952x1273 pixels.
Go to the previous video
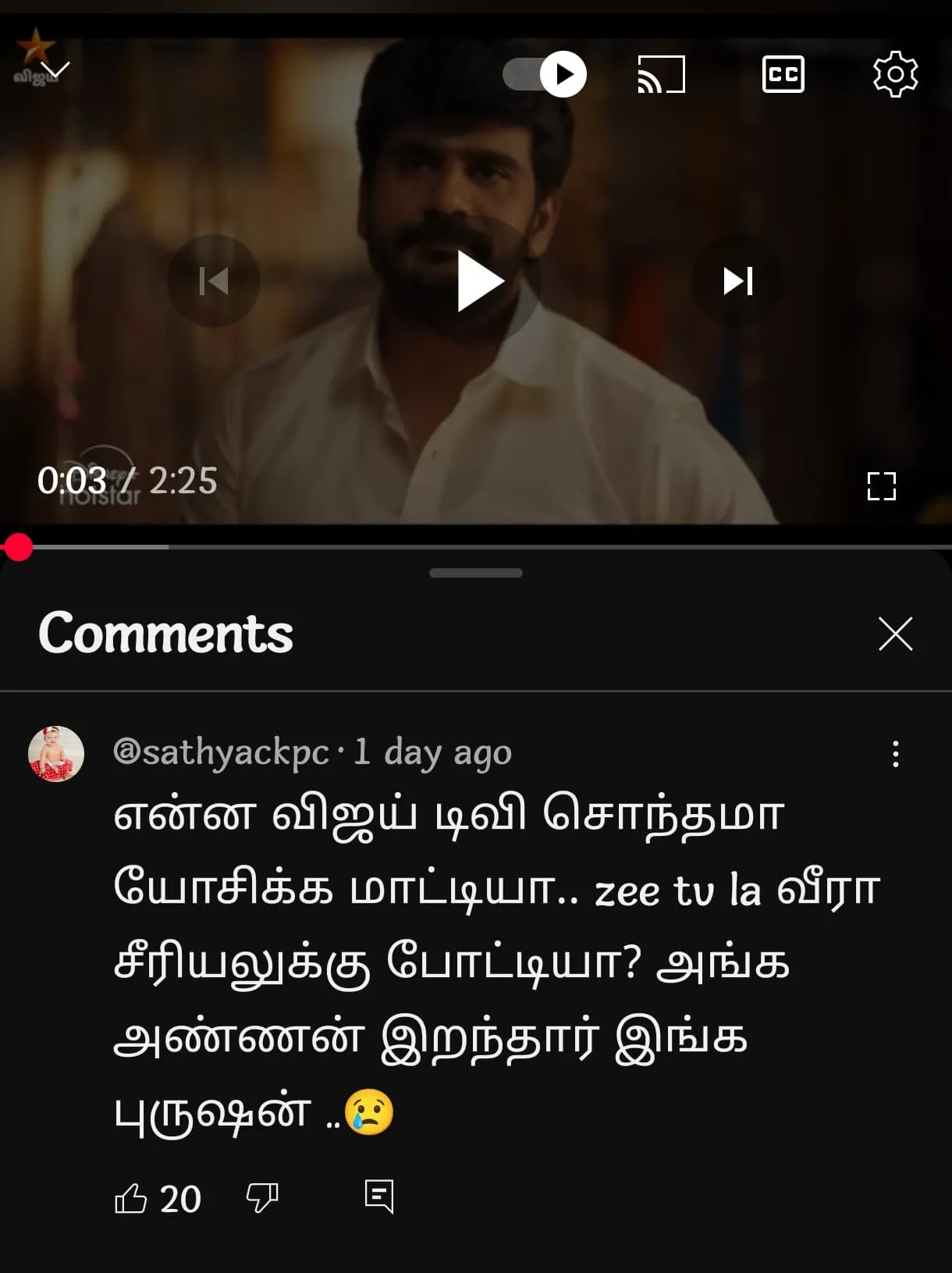point(213,281)
